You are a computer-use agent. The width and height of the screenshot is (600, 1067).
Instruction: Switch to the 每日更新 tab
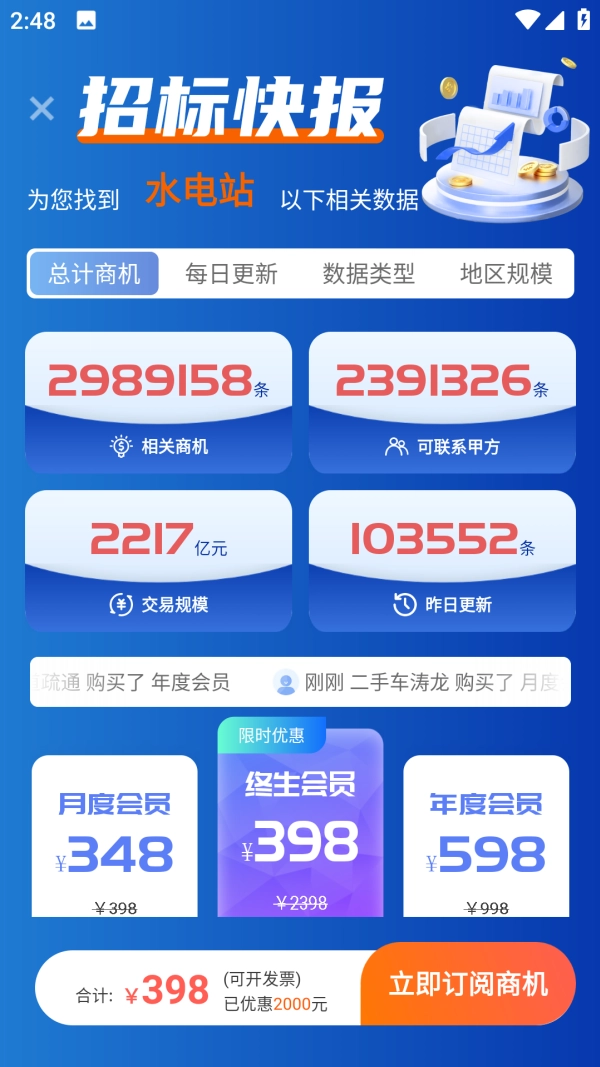[231, 274]
